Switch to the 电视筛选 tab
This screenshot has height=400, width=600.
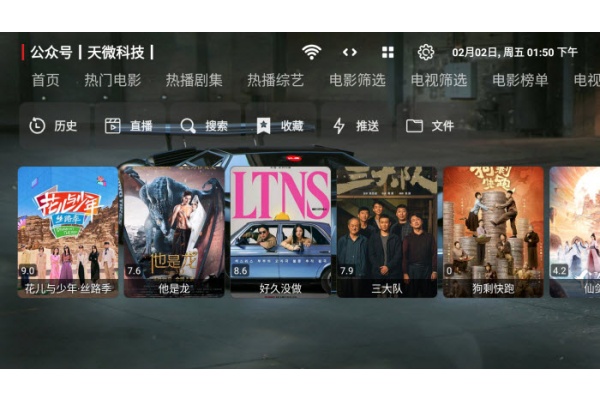tap(439, 80)
